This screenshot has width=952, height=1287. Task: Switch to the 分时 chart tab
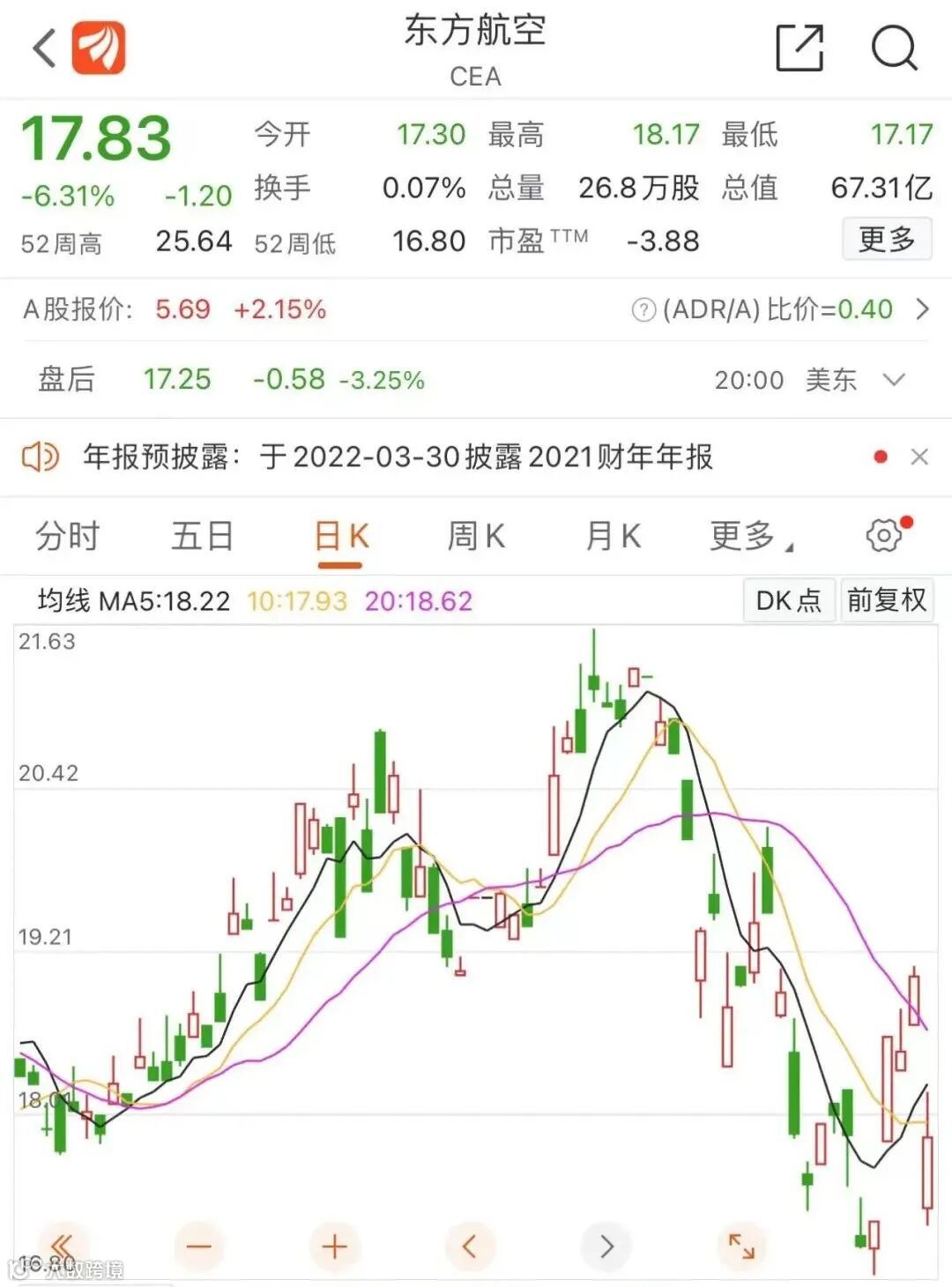pos(68,536)
